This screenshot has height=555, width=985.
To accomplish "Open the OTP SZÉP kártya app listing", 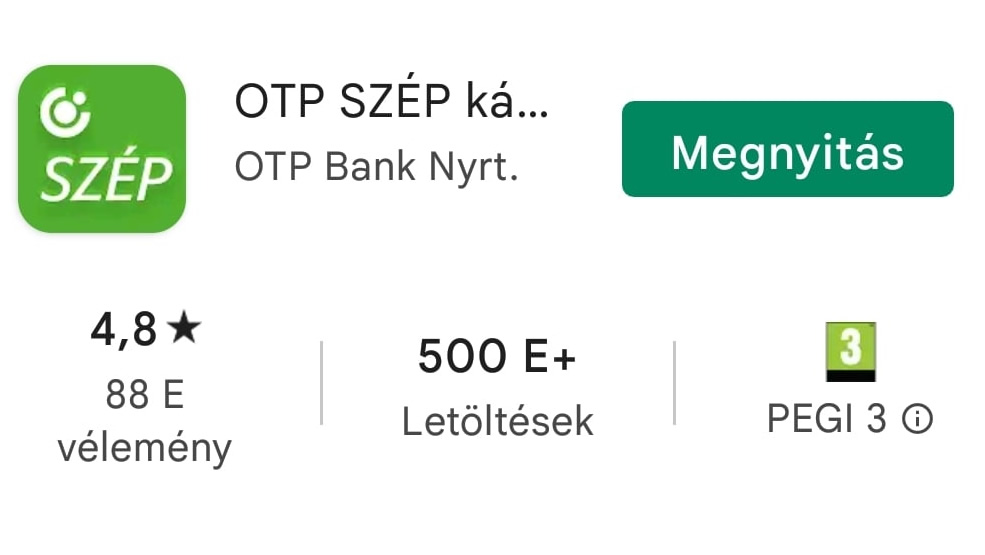I will click(391, 101).
